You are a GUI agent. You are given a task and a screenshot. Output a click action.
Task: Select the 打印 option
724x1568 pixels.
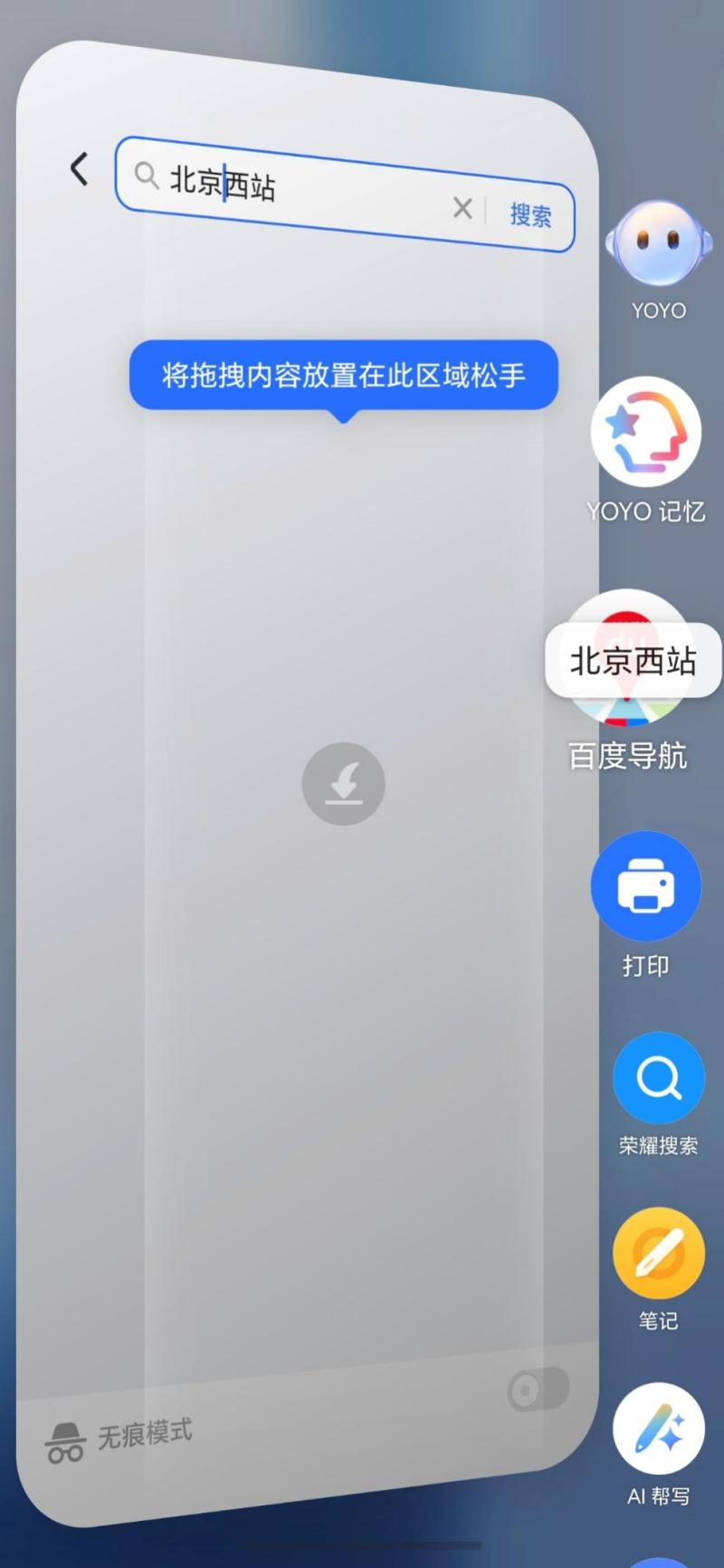point(645,885)
